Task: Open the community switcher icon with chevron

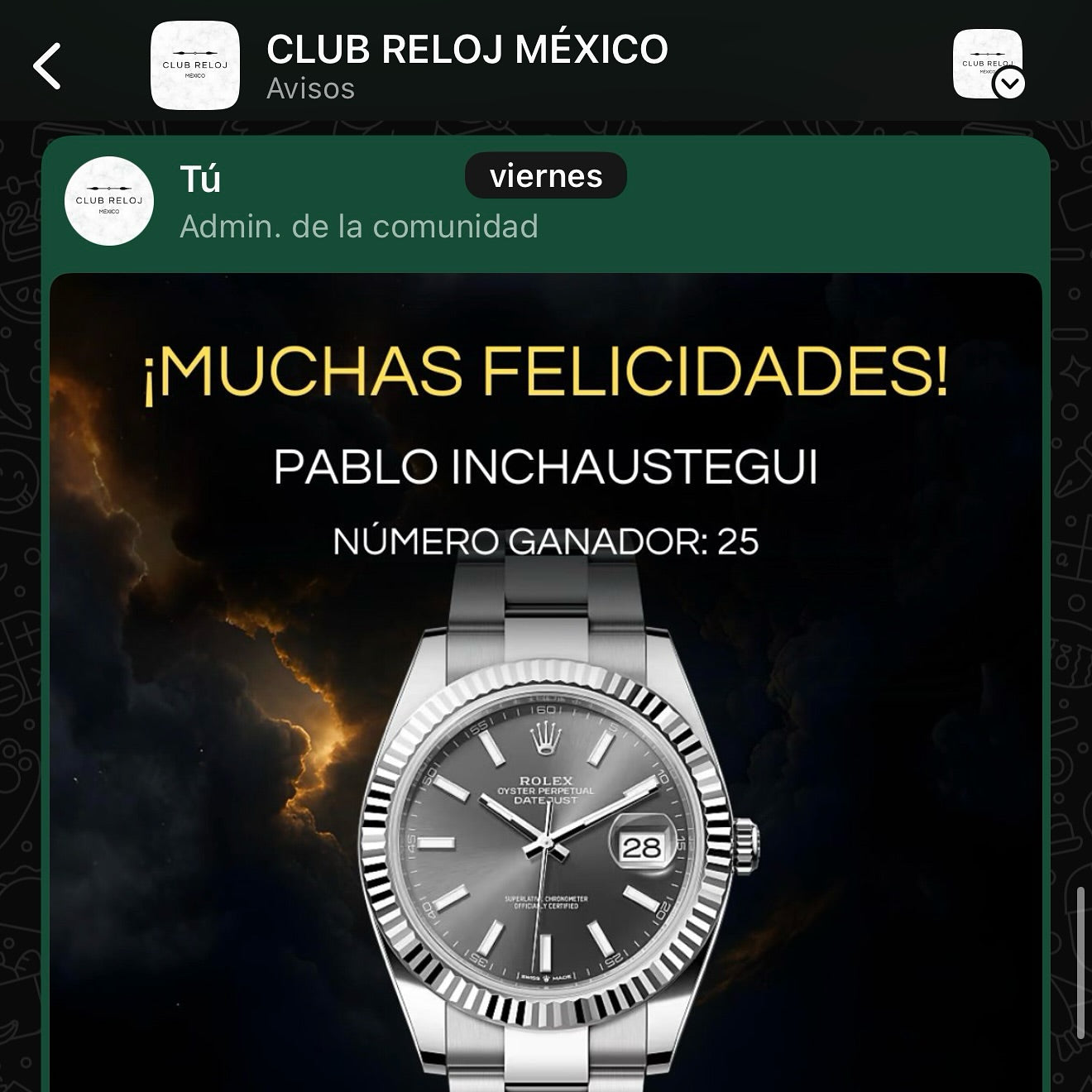Action: pos(988,65)
